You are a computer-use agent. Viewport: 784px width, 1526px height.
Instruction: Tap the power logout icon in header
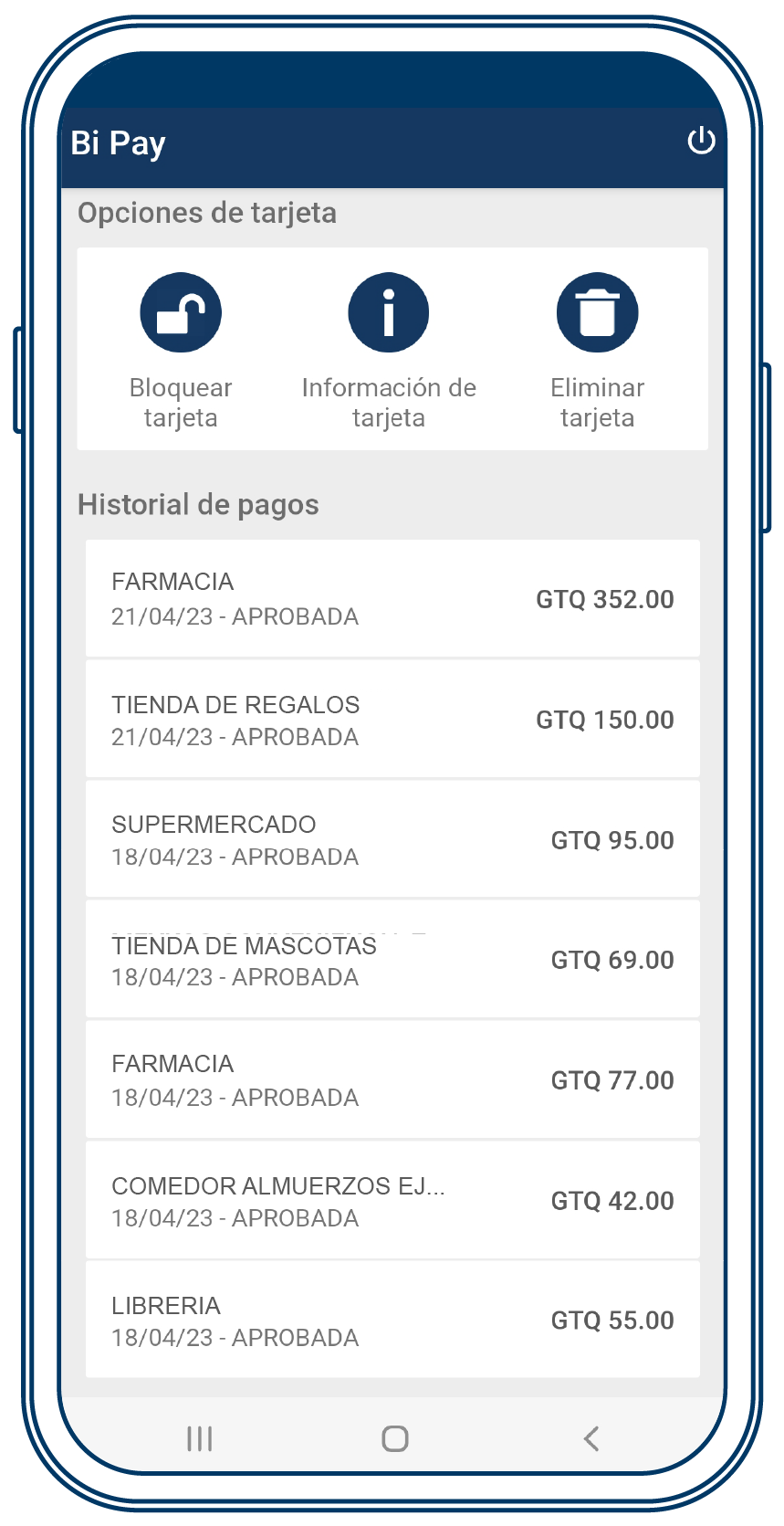[x=702, y=142]
